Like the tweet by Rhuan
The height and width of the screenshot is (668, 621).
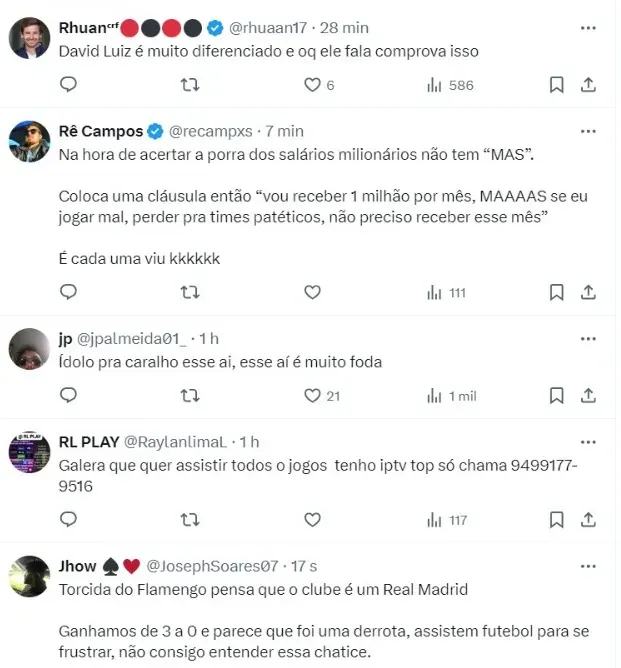[312, 85]
